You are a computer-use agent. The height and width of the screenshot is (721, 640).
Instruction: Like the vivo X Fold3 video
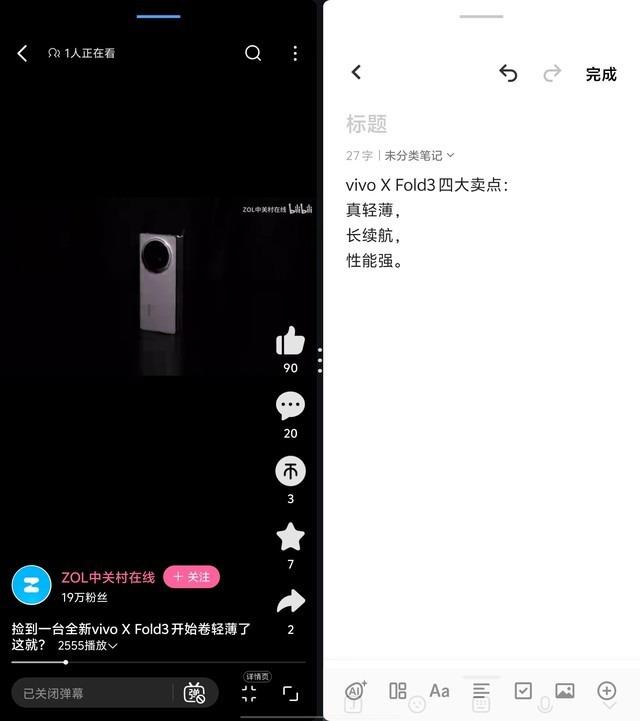tap(290, 342)
